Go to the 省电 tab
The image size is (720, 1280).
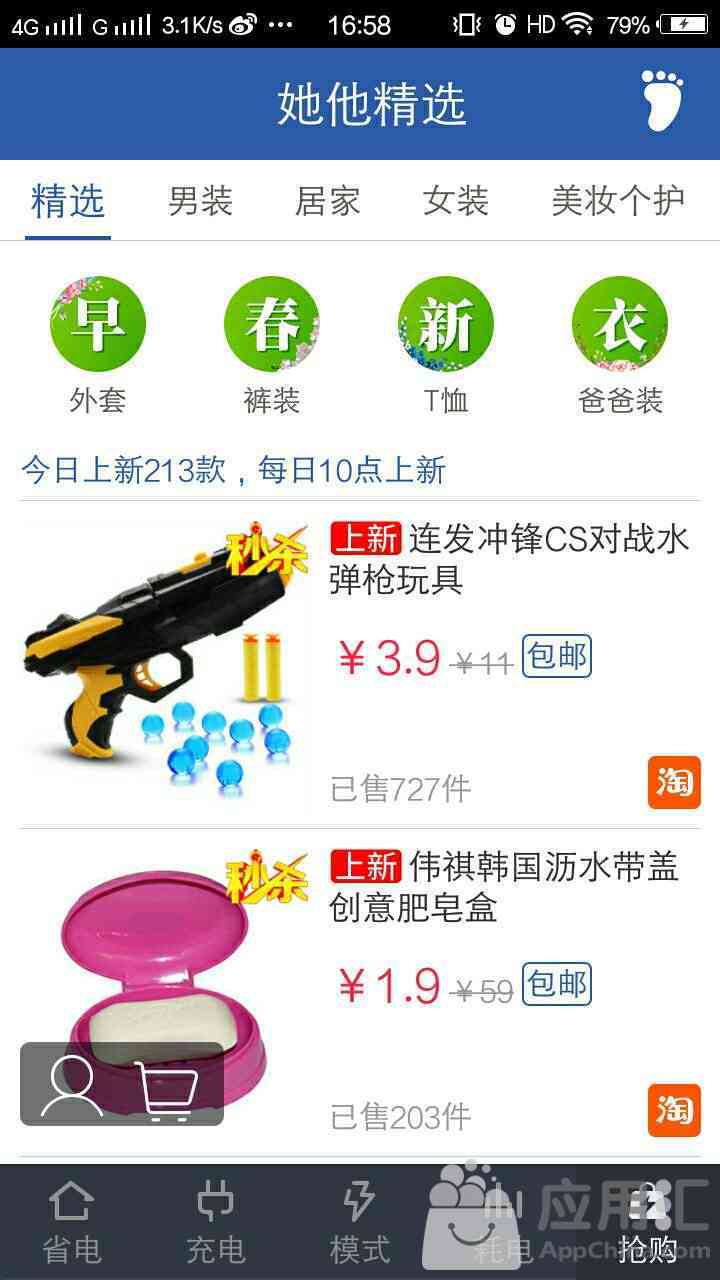click(72, 1222)
